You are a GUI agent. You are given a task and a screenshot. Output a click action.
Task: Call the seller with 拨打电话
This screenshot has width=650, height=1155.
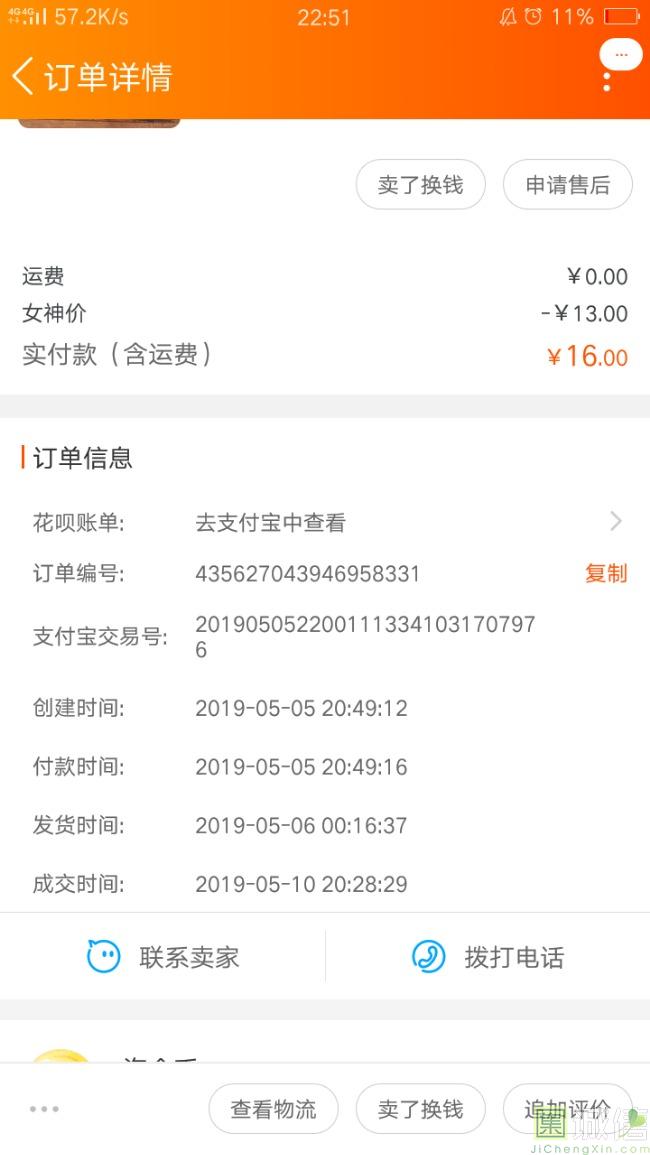coord(488,957)
